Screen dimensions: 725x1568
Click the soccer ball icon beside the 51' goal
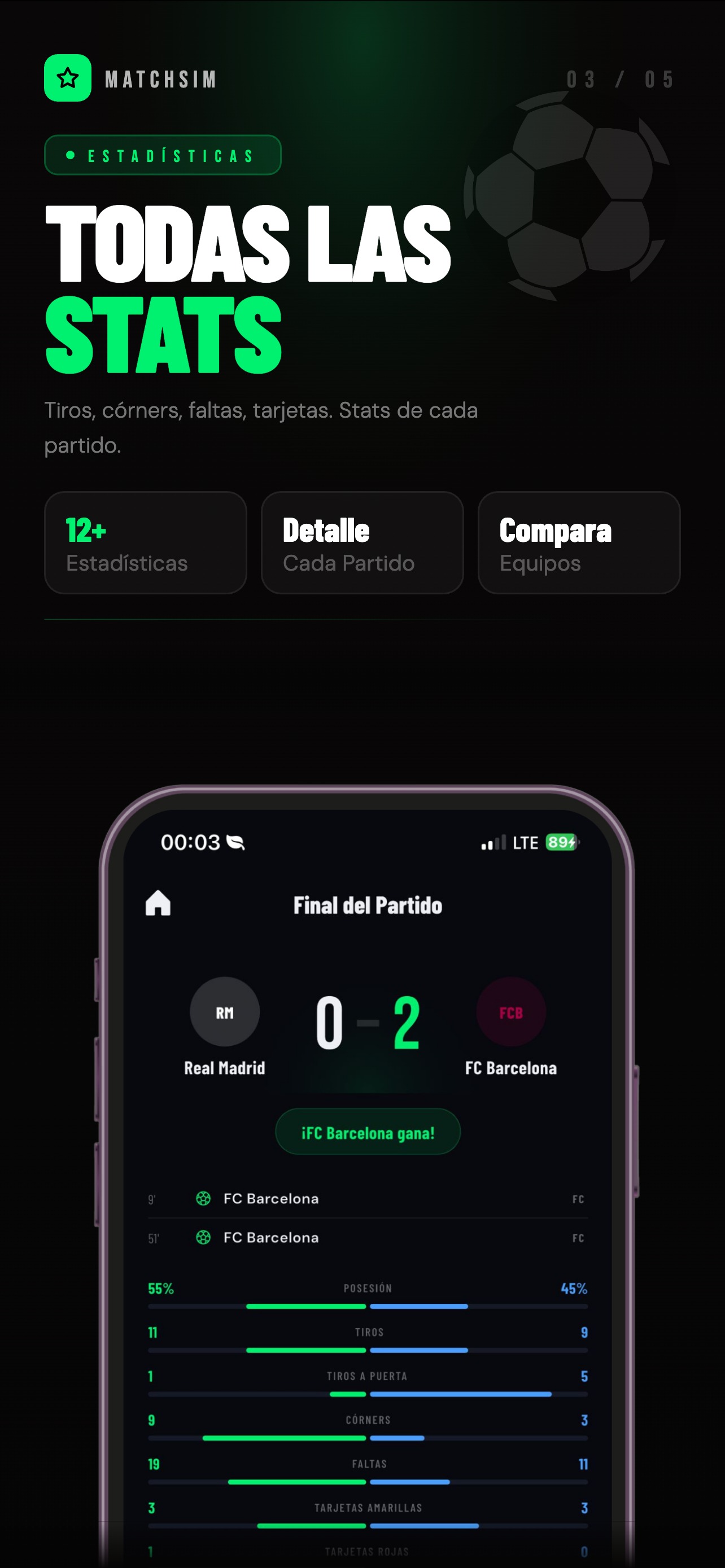204,1237
